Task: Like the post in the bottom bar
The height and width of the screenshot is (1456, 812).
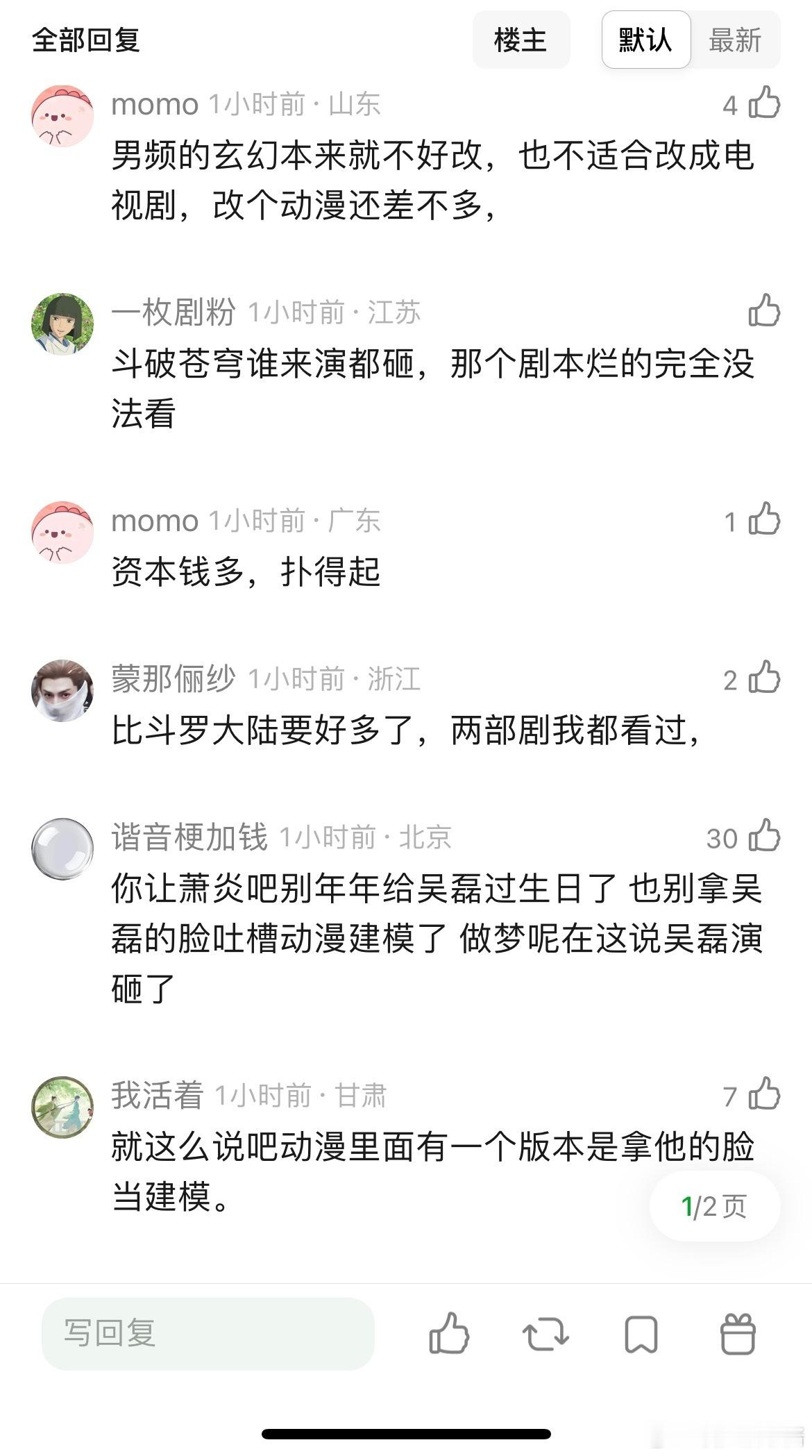Action: click(449, 1333)
